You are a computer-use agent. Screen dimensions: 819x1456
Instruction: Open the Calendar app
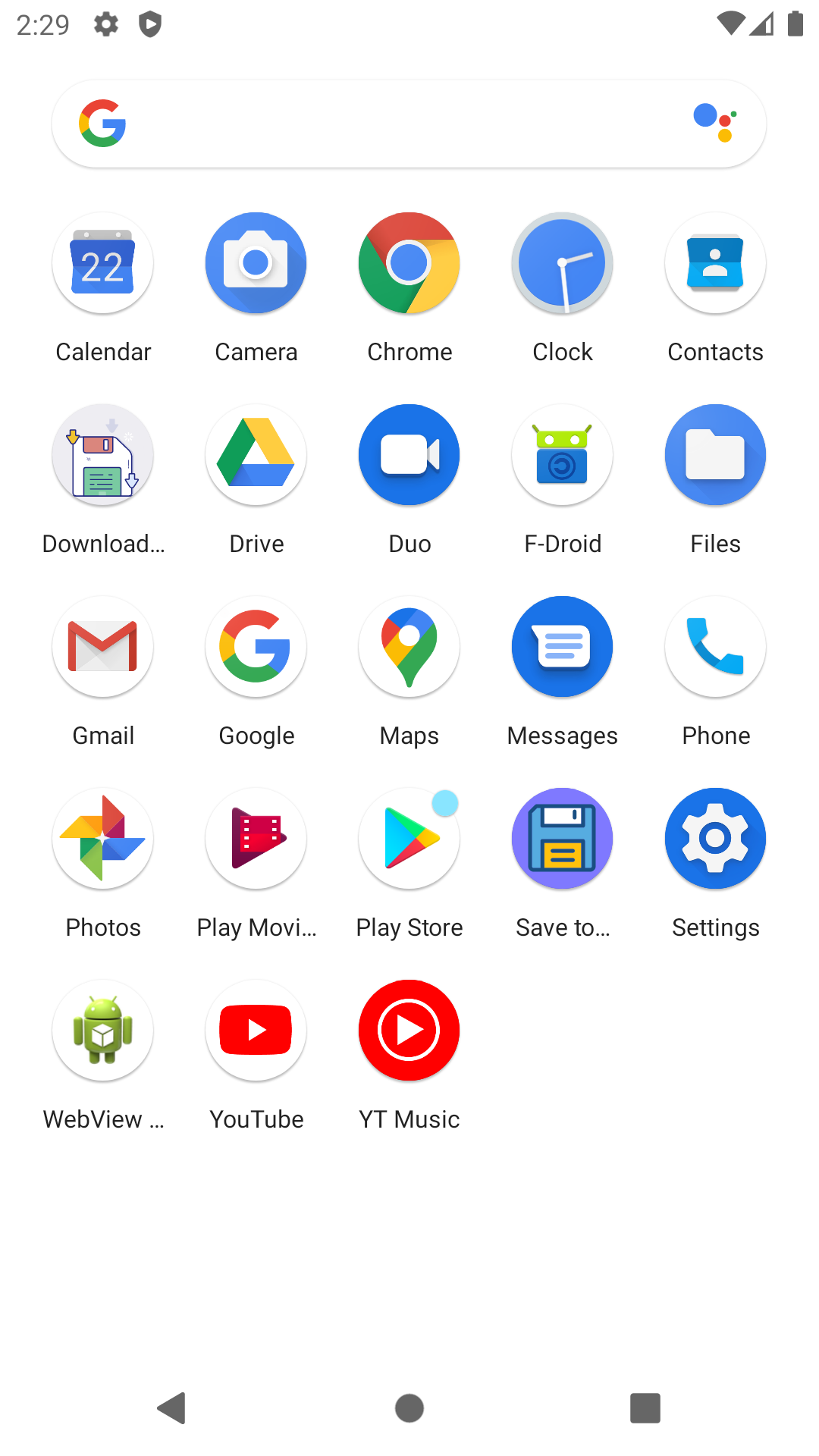(x=103, y=263)
